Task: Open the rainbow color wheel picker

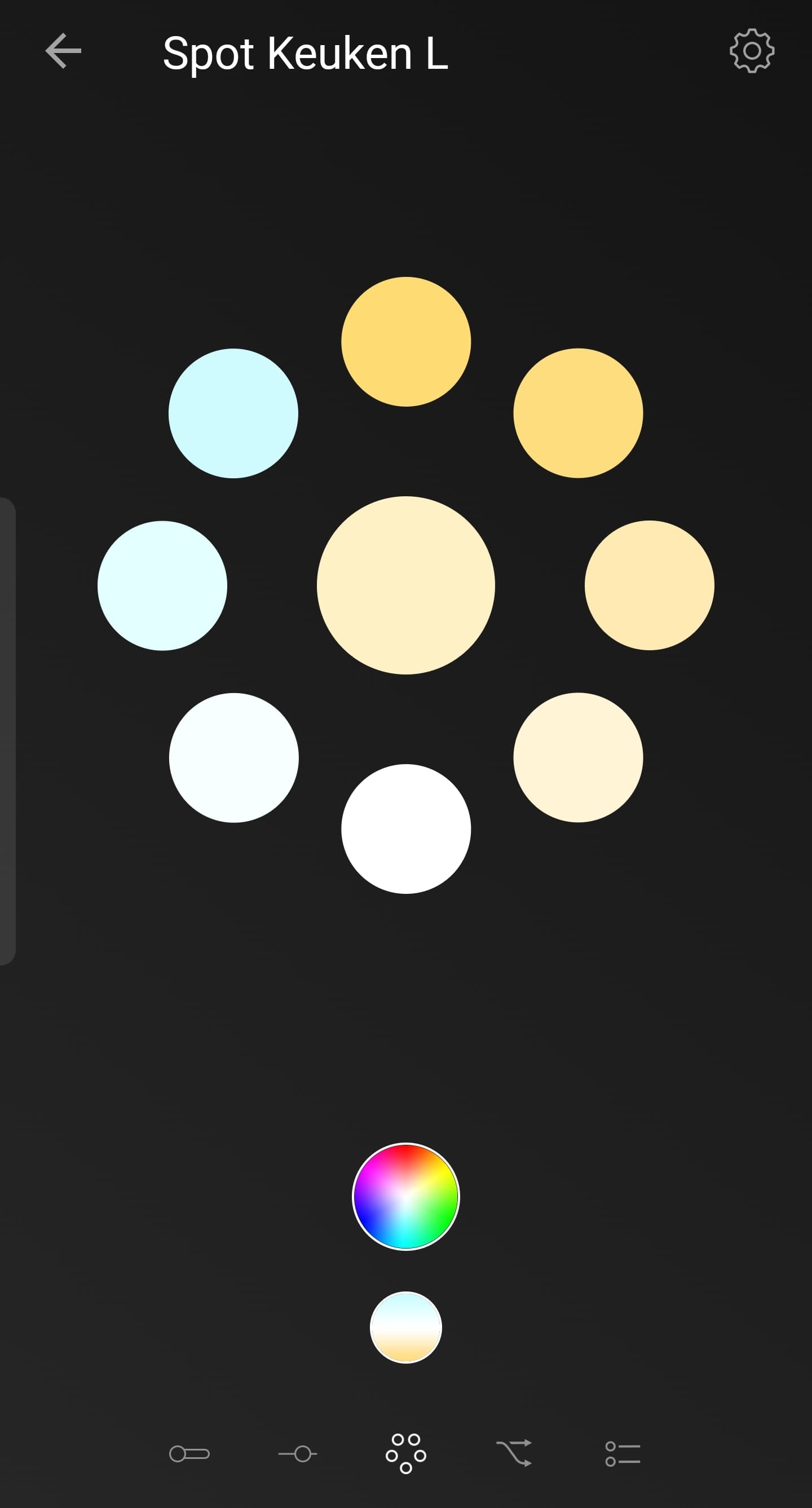Action: (405, 1196)
